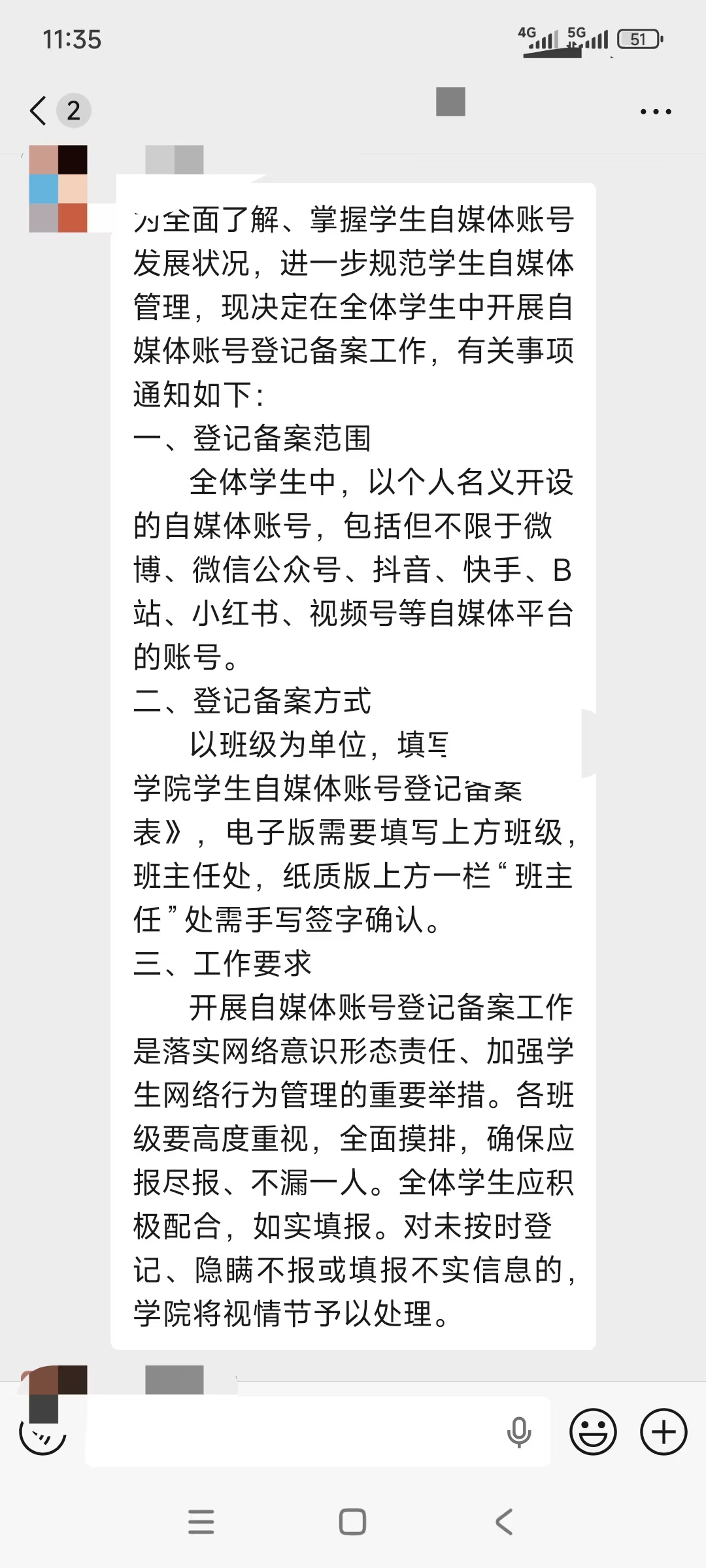This screenshot has height=1568, width=706.
Task: Tap the sender's avatar on the notice message
Action: [58, 189]
